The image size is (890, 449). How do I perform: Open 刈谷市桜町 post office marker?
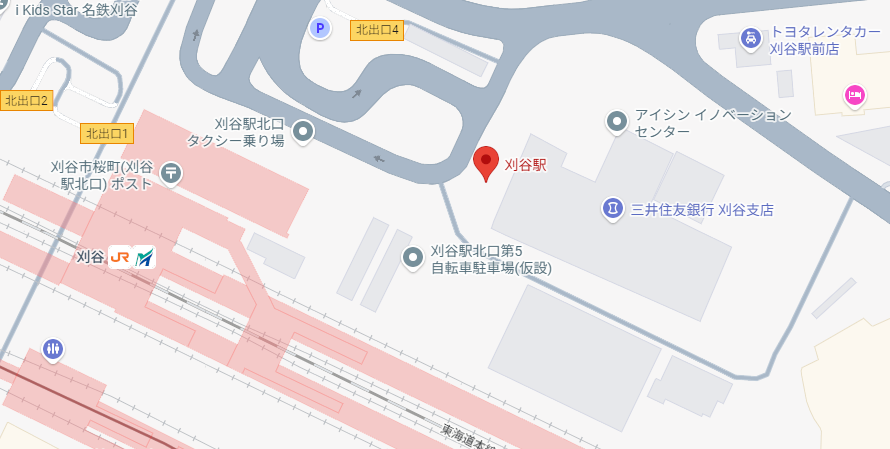pos(171,173)
